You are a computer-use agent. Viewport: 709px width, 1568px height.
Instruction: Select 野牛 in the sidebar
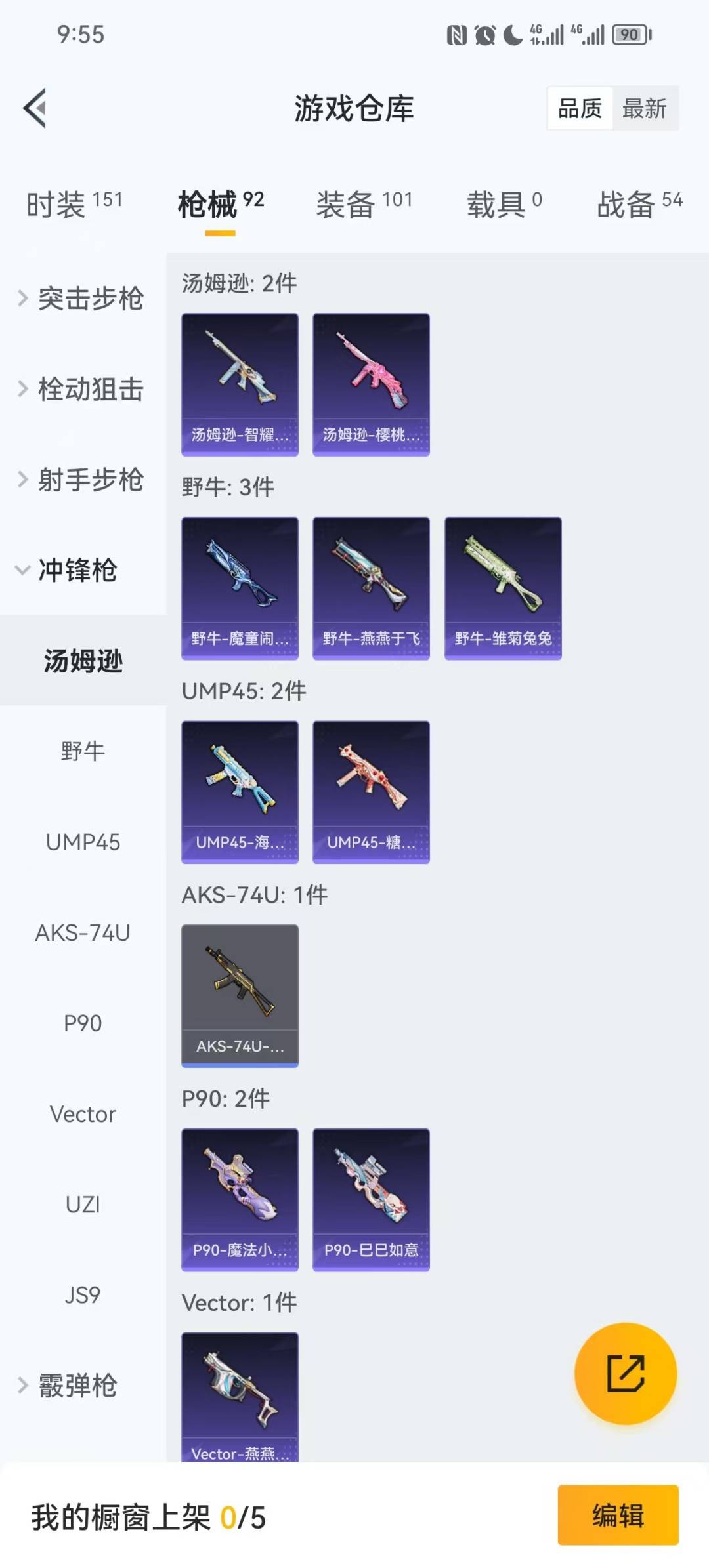click(x=83, y=751)
